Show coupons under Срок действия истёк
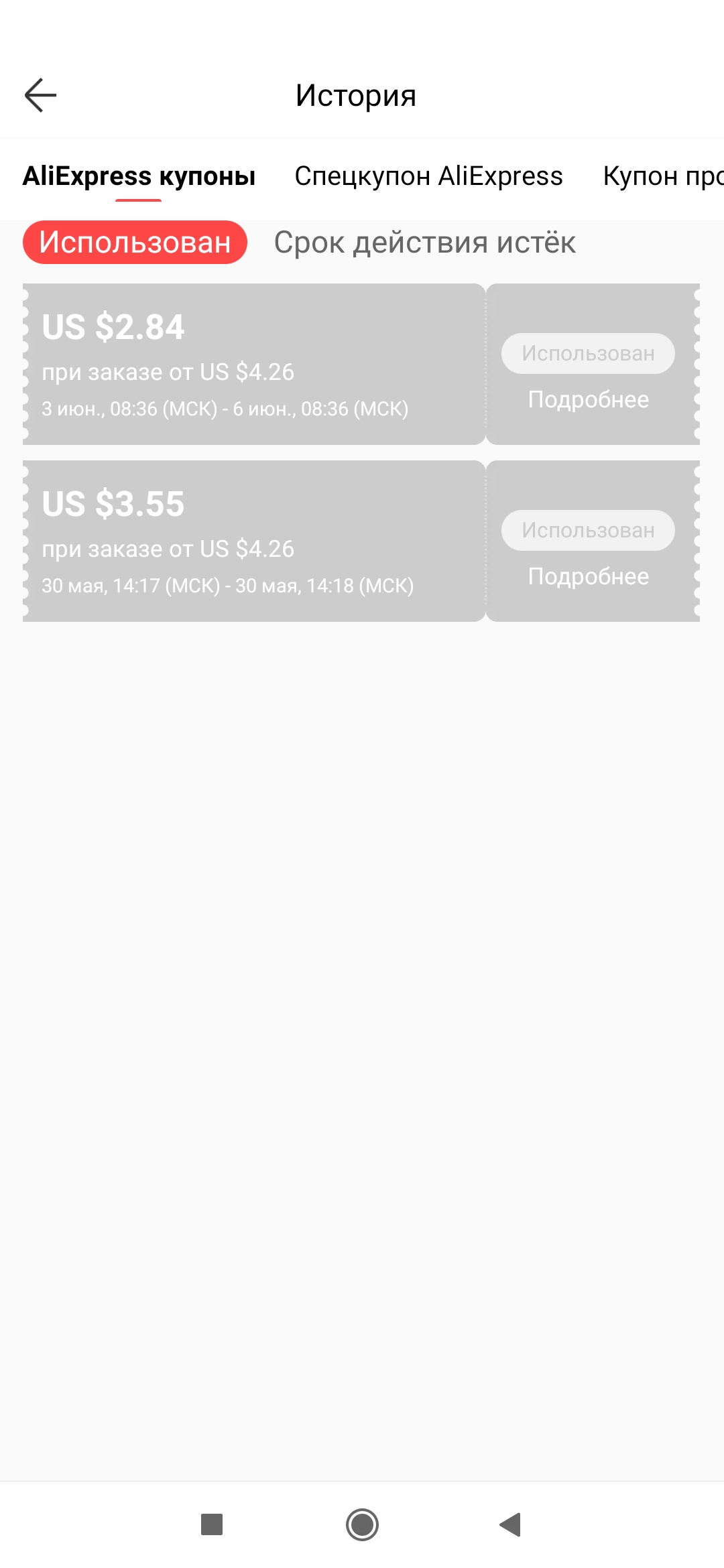 pyautogui.click(x=424, y=242)
